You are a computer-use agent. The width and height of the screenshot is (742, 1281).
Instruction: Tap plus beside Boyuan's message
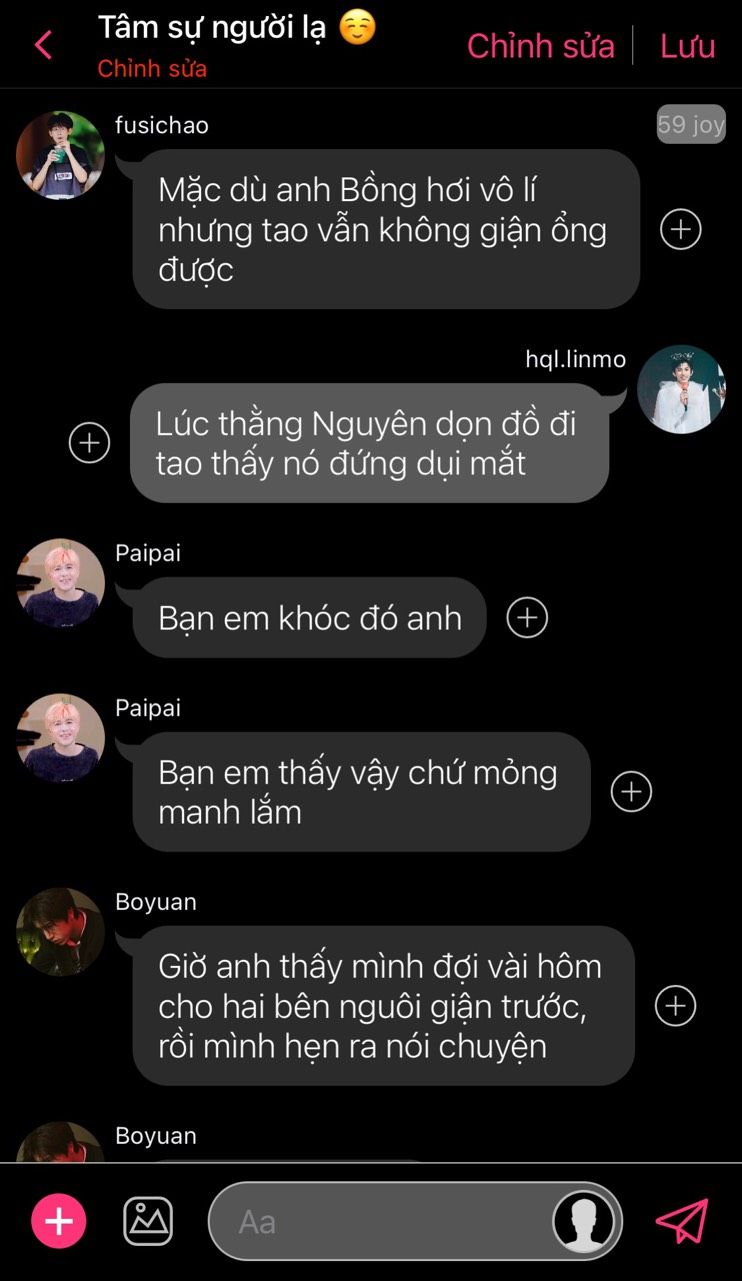[675, 1005]
